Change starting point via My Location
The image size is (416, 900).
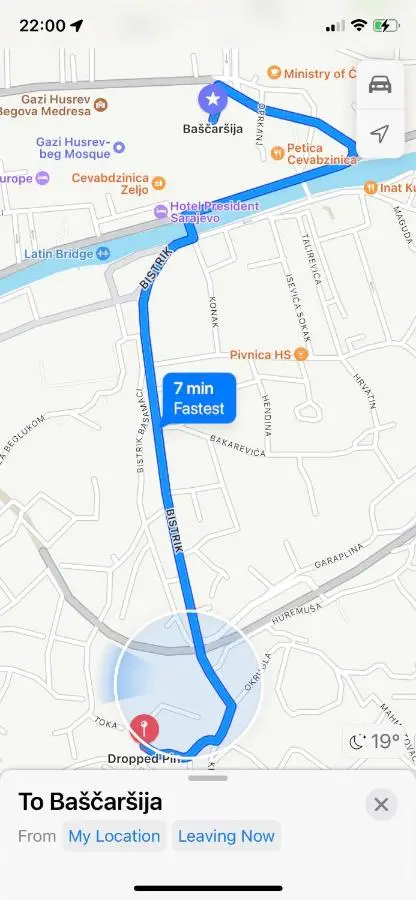(114, 836)
